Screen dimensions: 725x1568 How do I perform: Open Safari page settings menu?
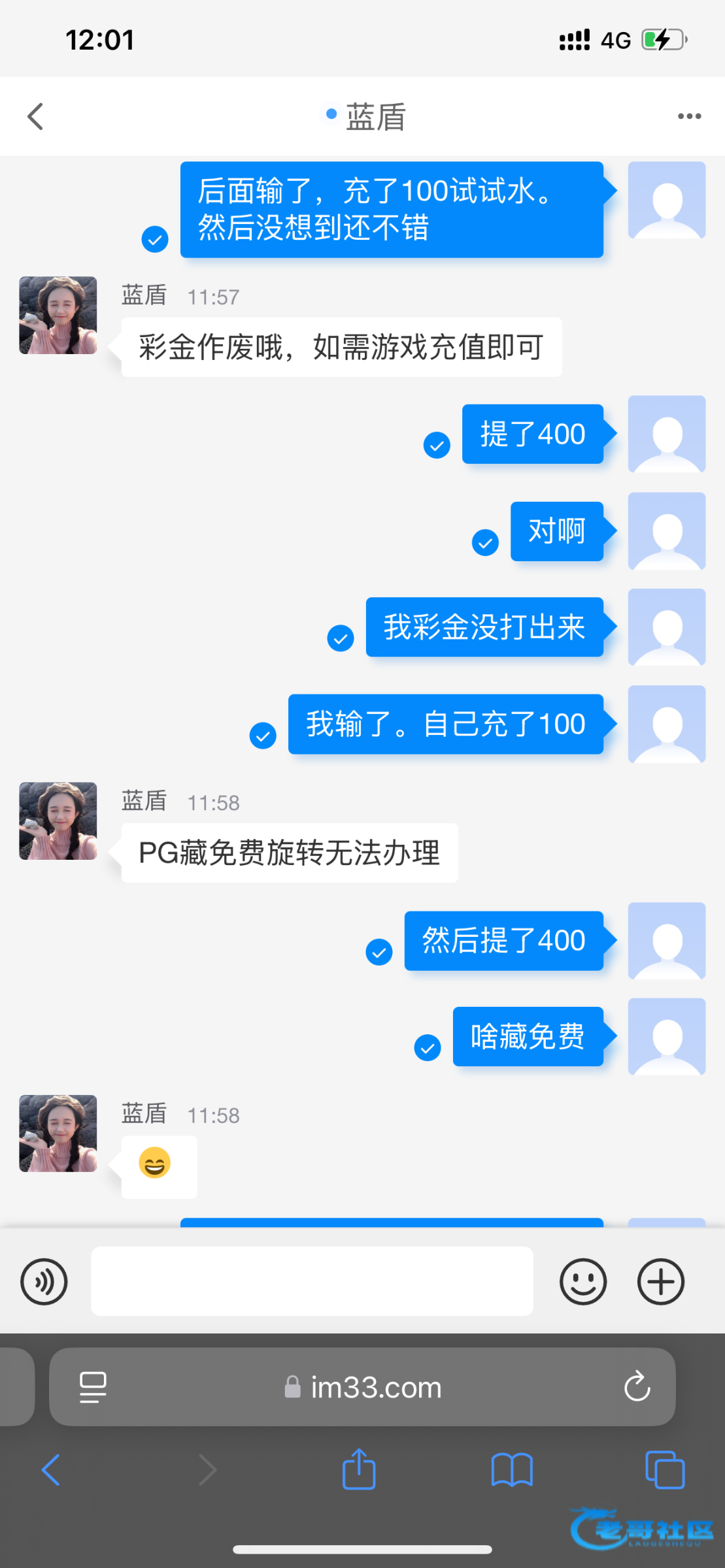93,1387
